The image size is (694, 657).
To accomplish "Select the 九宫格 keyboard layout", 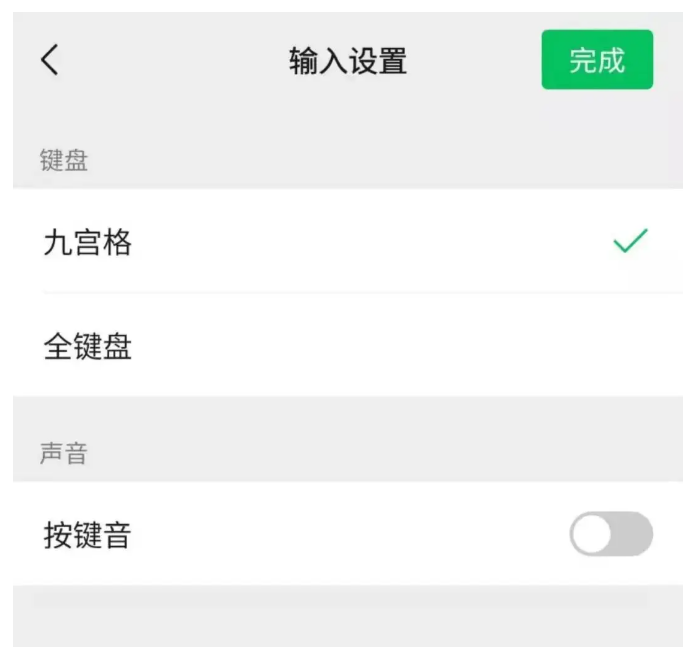I will (346, 241).
